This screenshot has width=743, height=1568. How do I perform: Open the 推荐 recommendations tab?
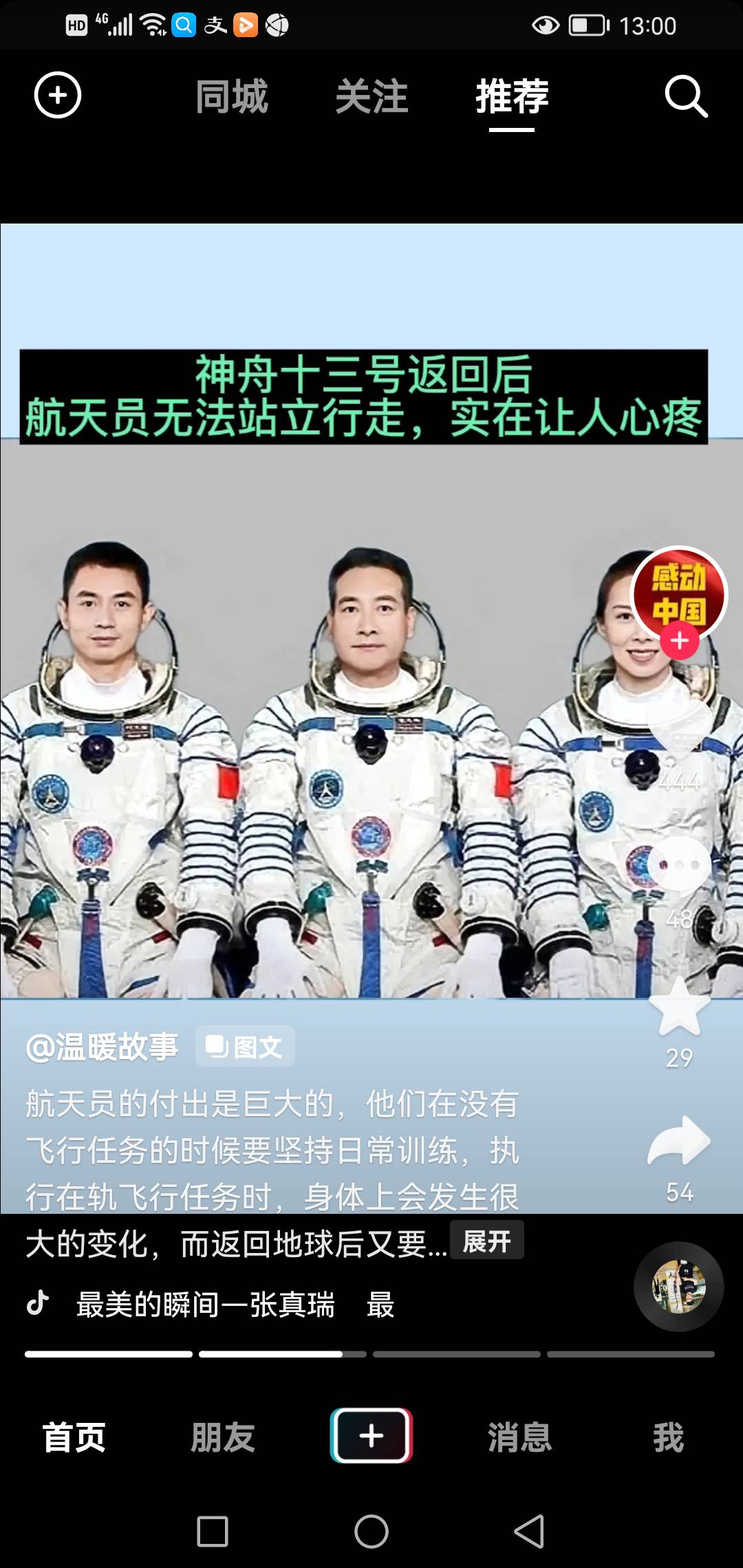point(510,96)
